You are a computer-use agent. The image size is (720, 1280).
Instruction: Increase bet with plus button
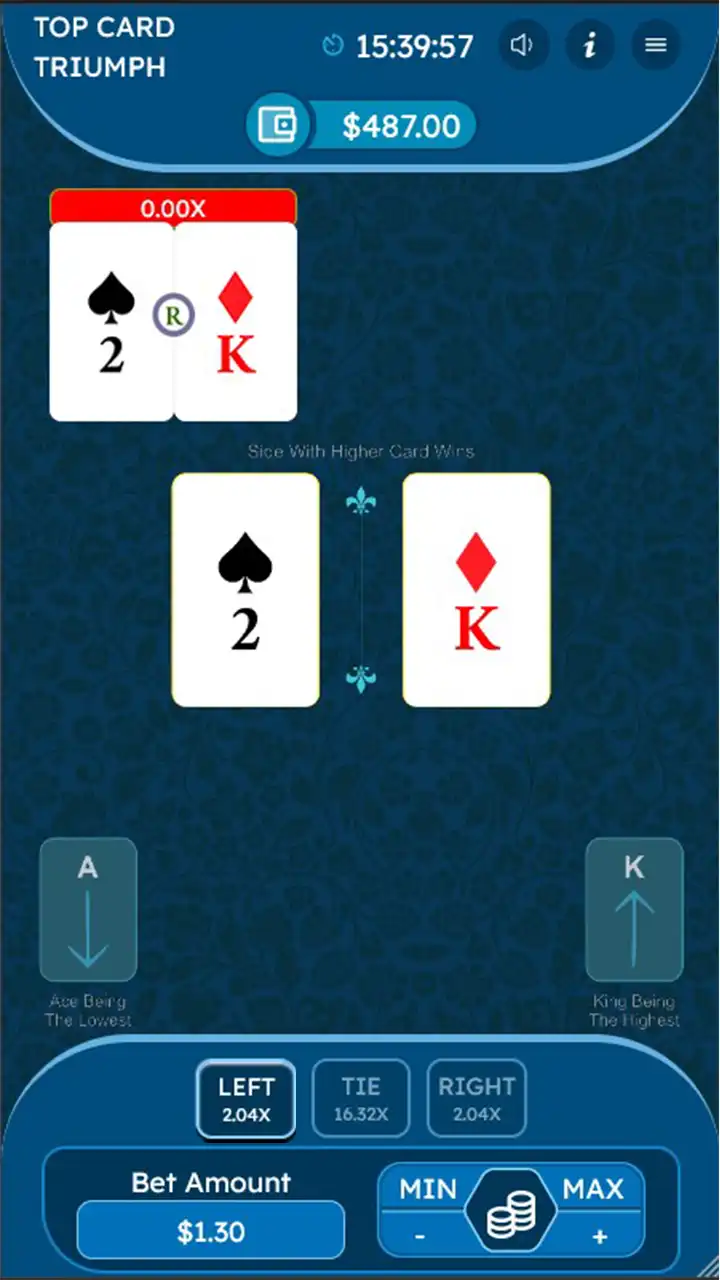tap(599, 1236)
